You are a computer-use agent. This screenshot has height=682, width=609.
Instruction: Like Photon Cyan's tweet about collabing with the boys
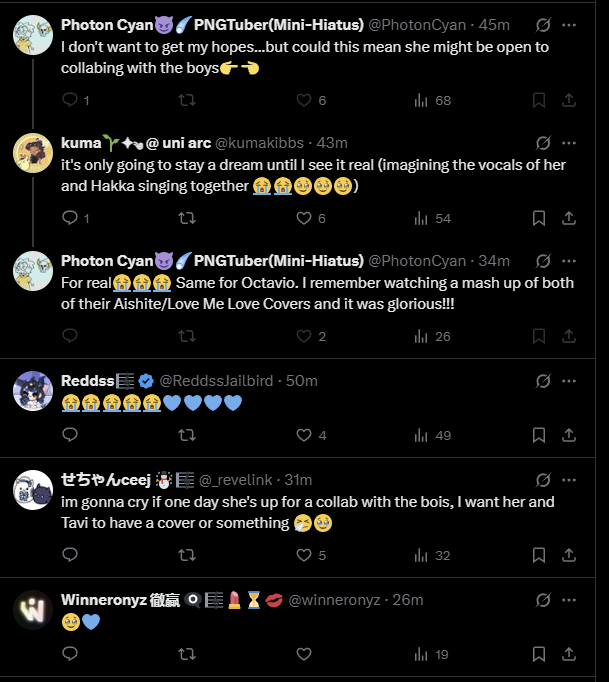304,100
